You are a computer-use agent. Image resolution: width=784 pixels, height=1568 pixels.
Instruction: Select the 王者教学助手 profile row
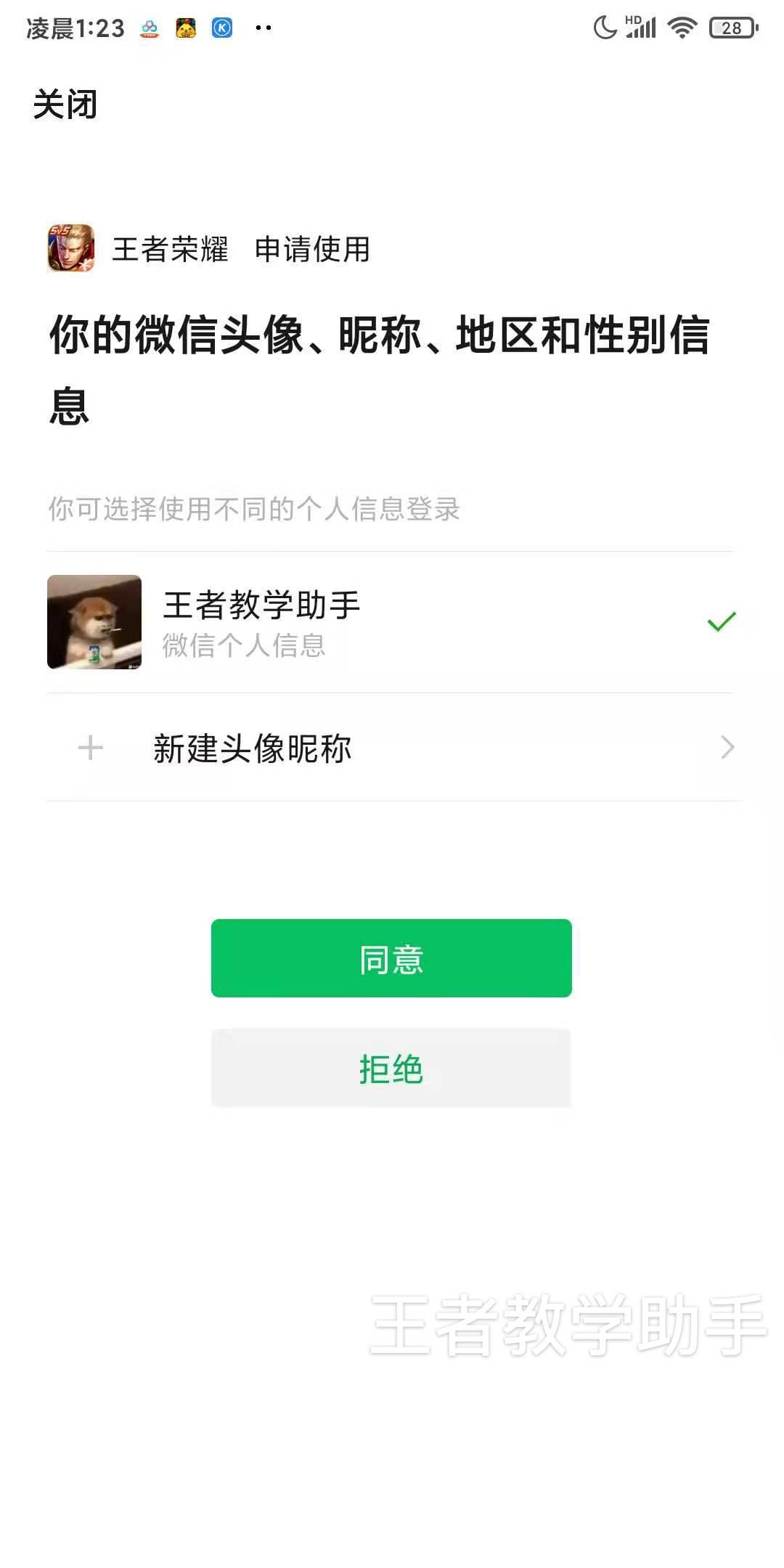click(290, 622)
